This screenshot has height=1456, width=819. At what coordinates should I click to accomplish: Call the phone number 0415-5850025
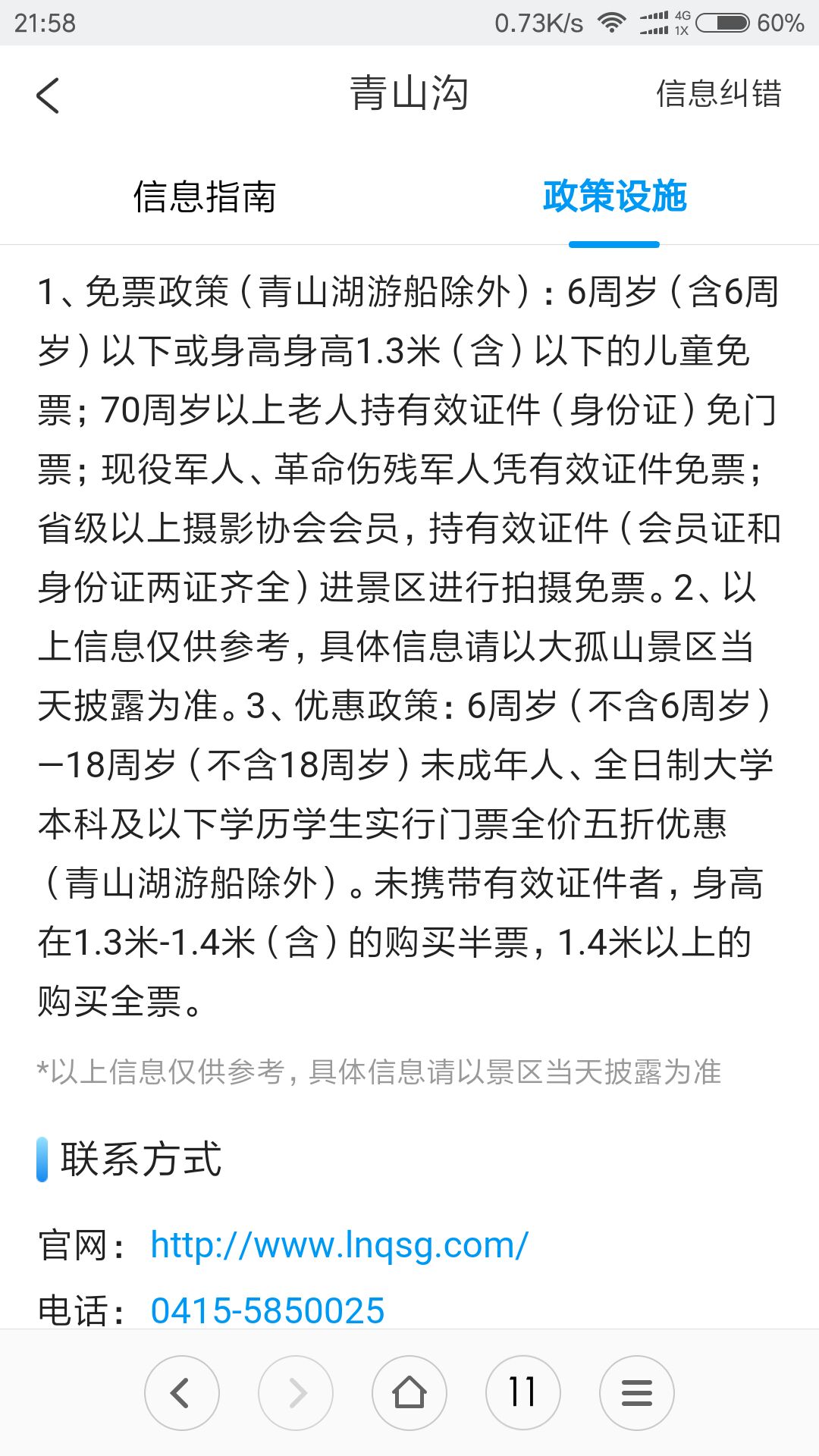[x=268, y=1310]
